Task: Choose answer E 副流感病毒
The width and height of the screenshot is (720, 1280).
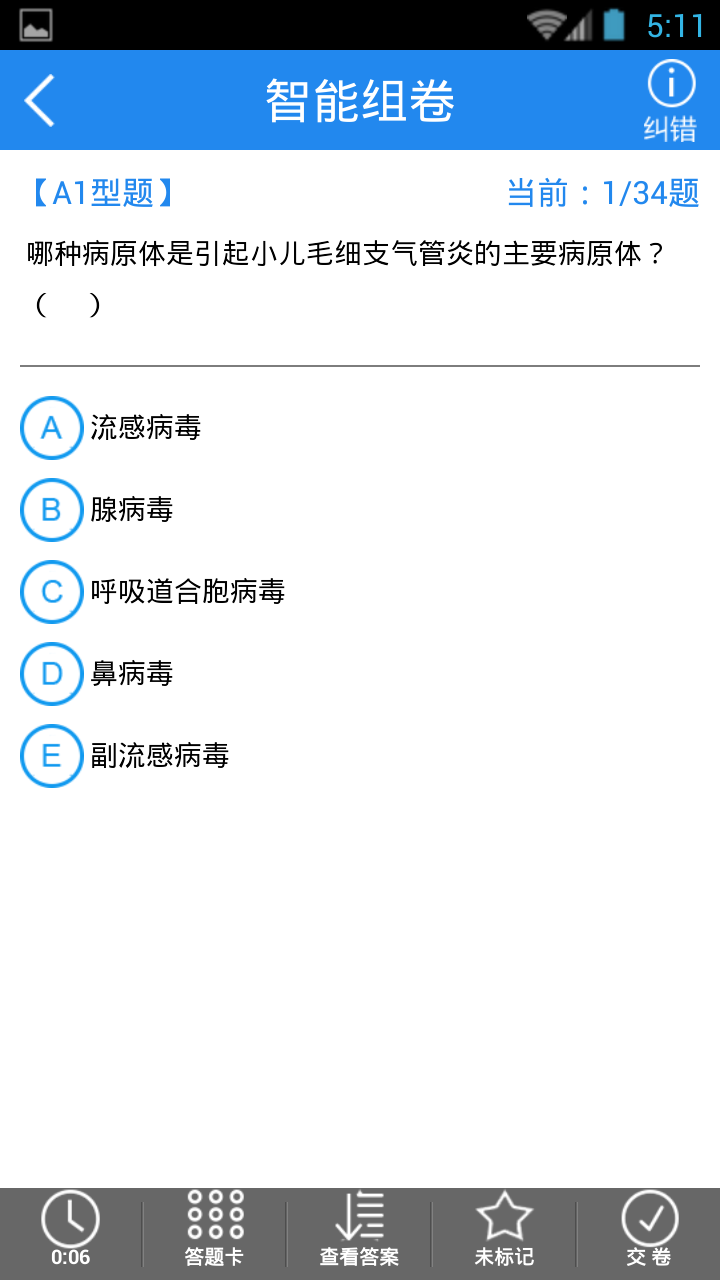Action: click(x=52, y=756)
